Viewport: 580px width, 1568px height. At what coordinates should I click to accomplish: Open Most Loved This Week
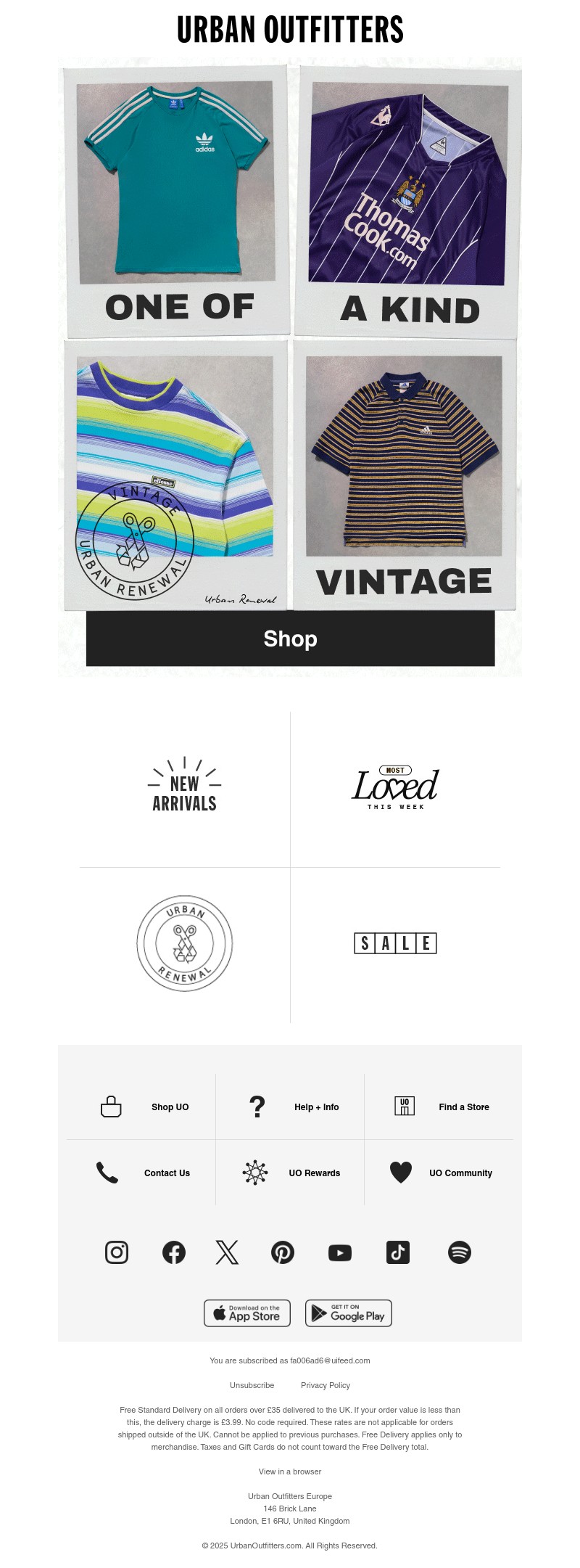tap(395, 788)
